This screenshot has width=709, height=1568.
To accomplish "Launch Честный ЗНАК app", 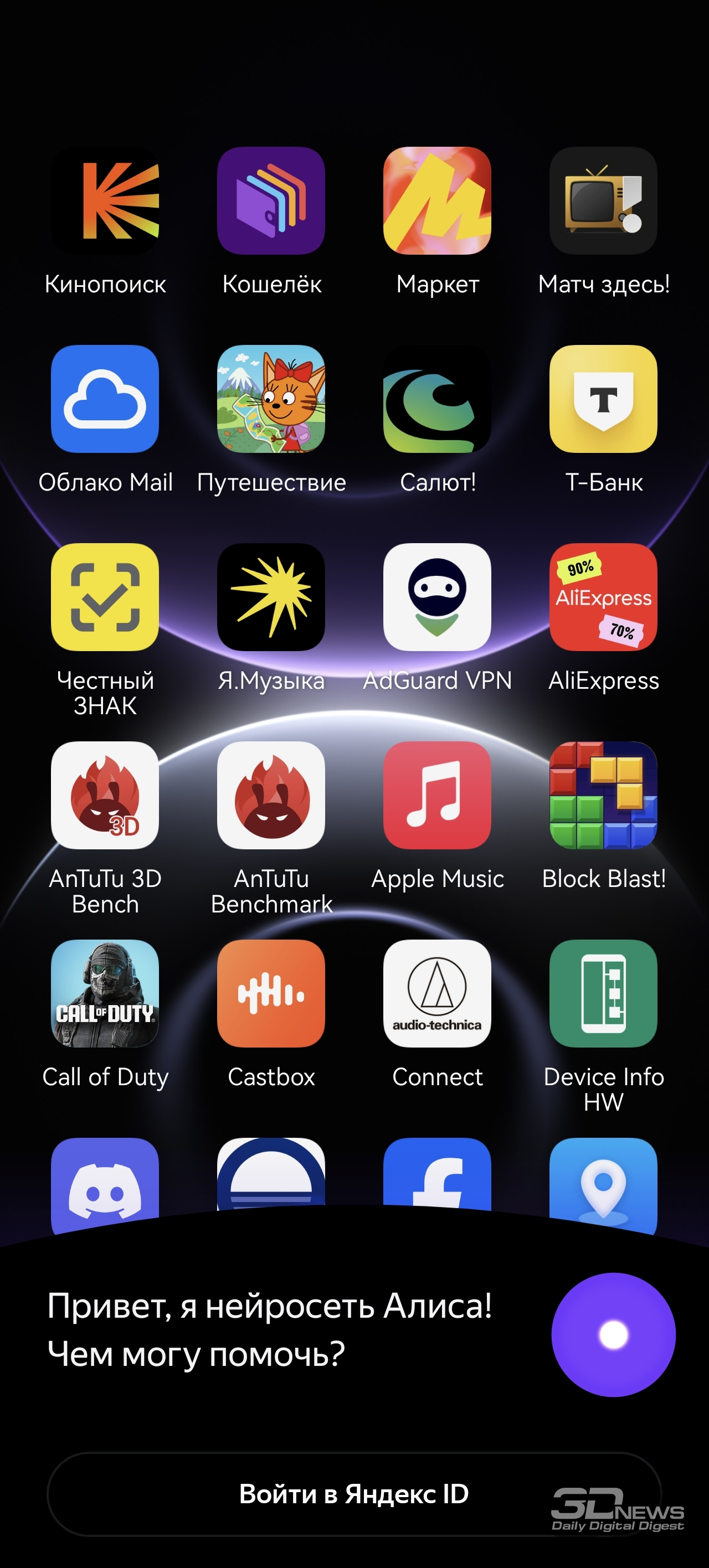I will click(105, 596).
